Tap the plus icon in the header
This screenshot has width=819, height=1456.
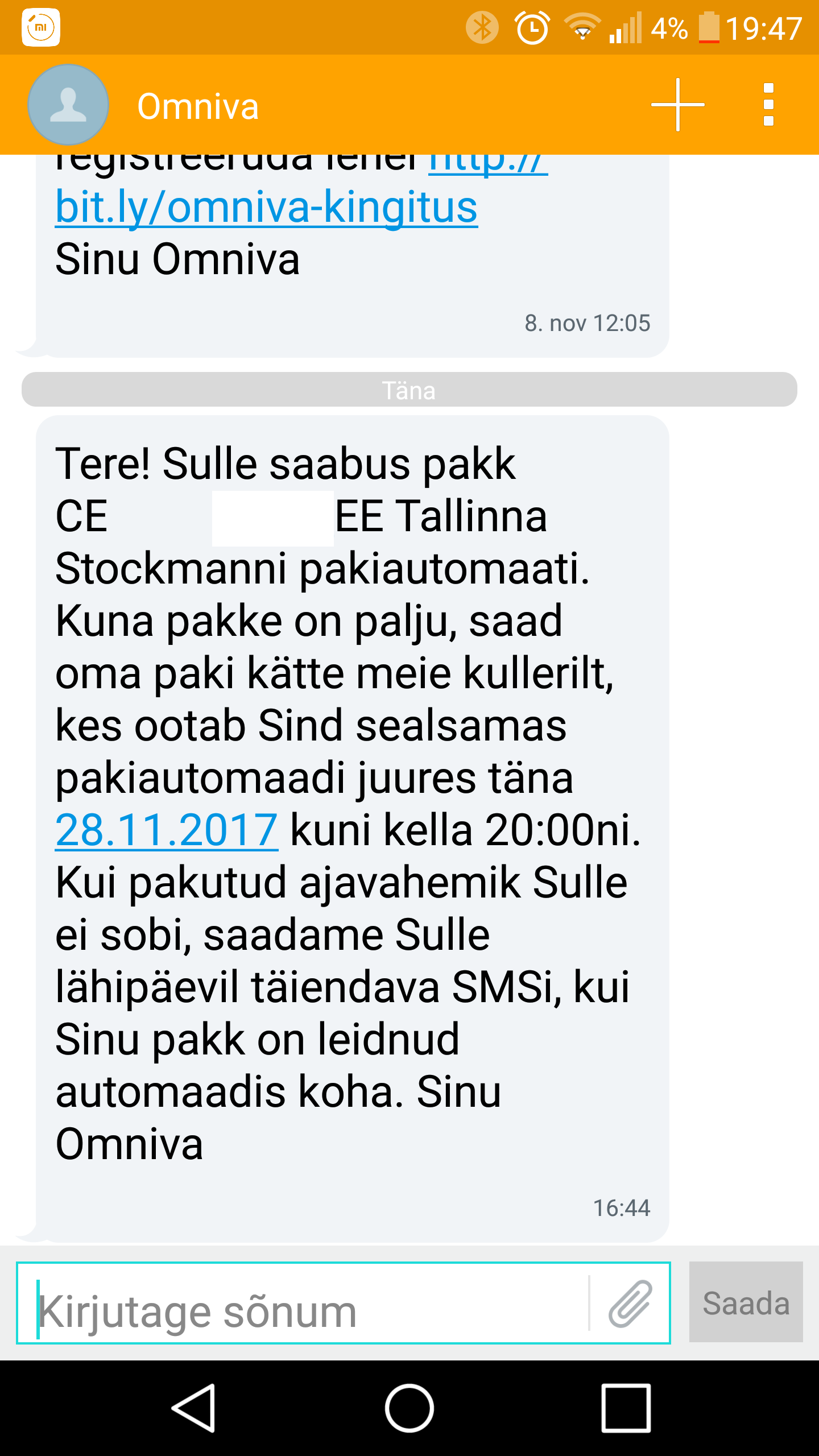click(x=678, y=105)
